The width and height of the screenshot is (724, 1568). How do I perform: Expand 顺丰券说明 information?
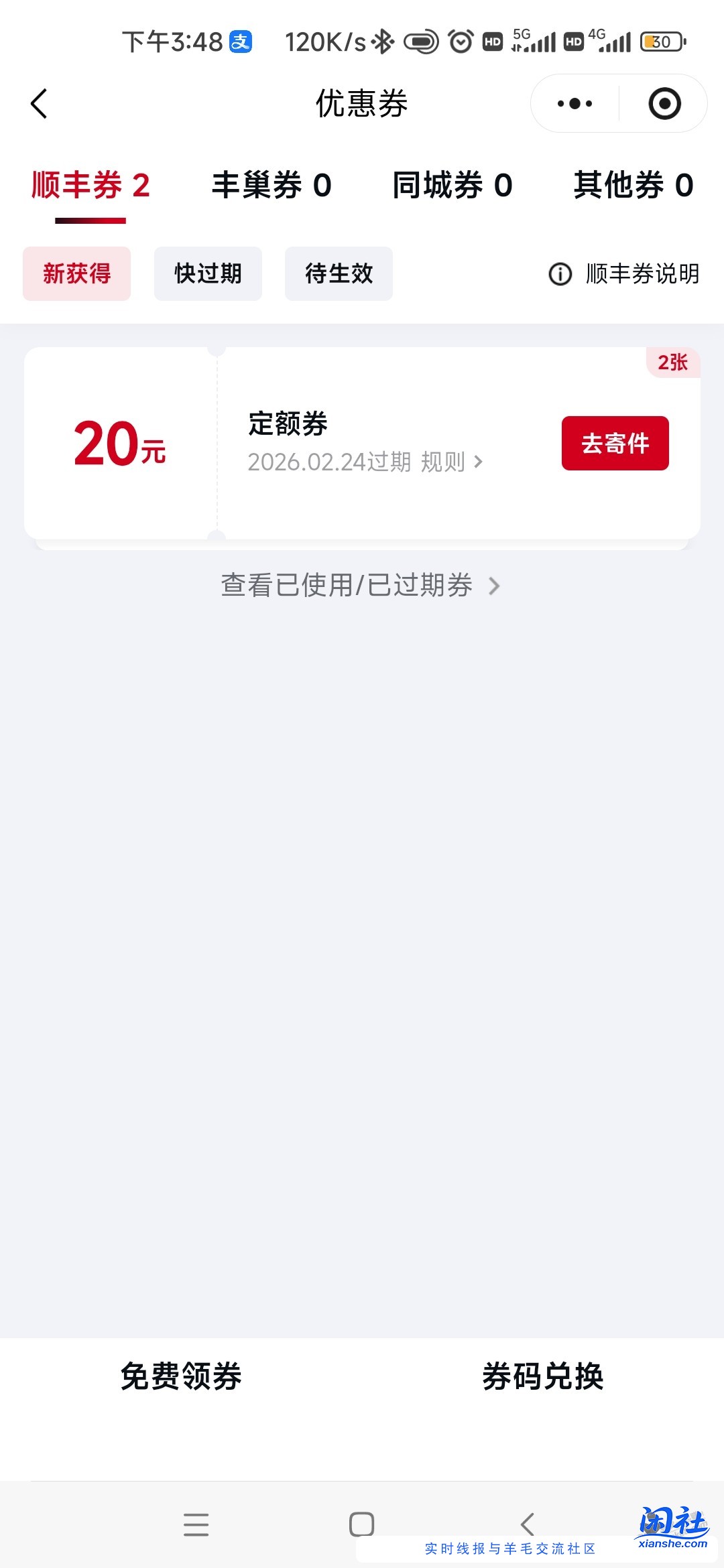pos(640,273)
